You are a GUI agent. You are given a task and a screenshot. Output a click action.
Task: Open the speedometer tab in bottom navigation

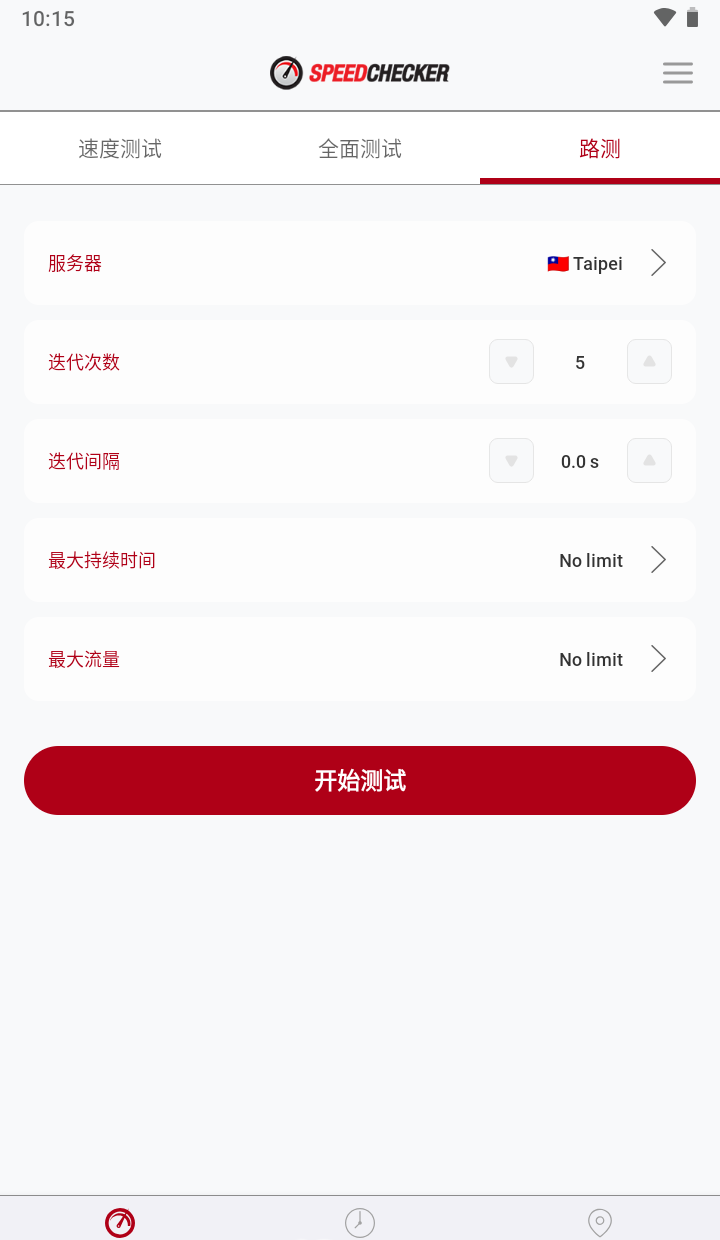point(120,1221)
